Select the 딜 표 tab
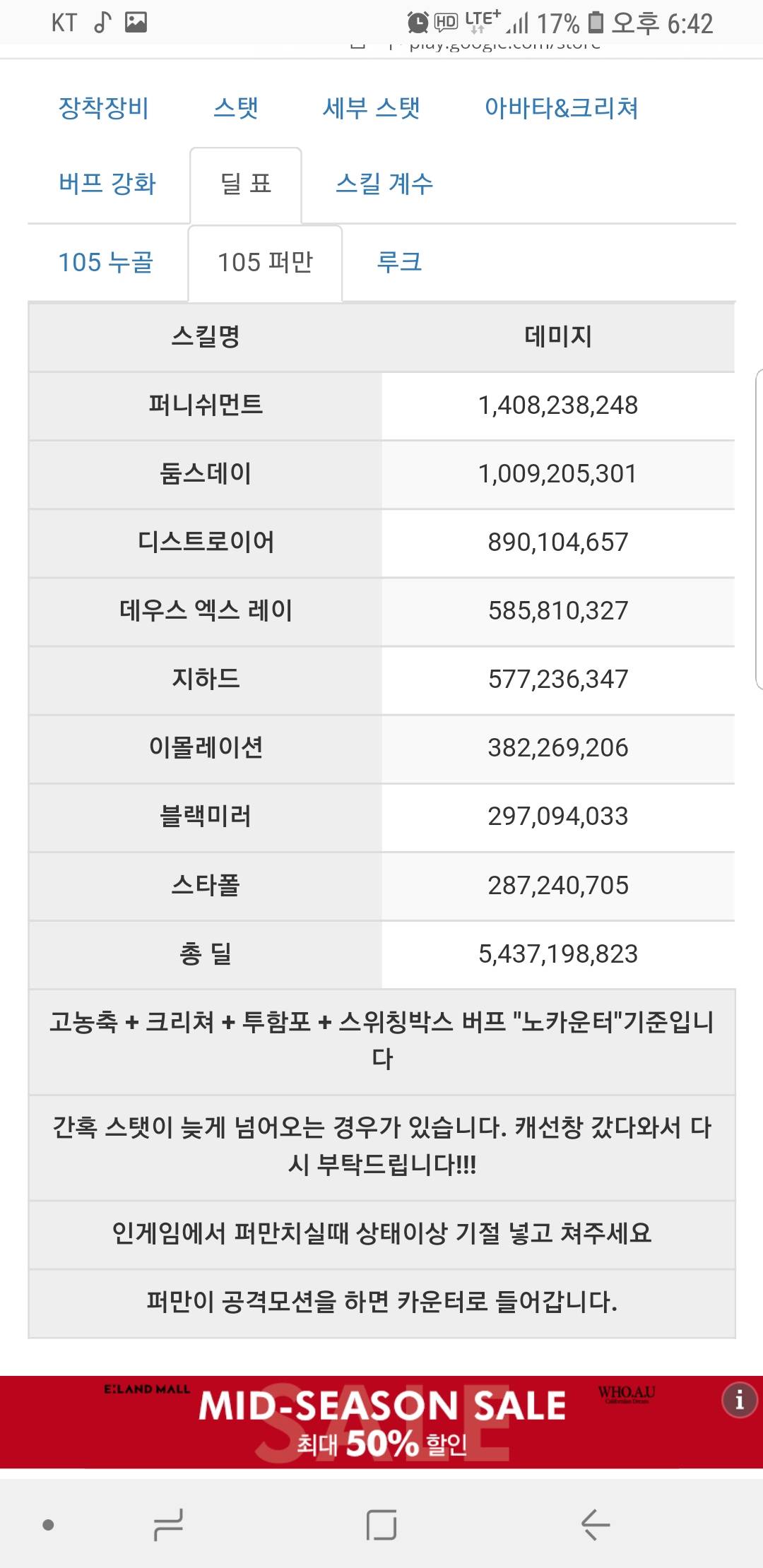 tap(246, 185)
